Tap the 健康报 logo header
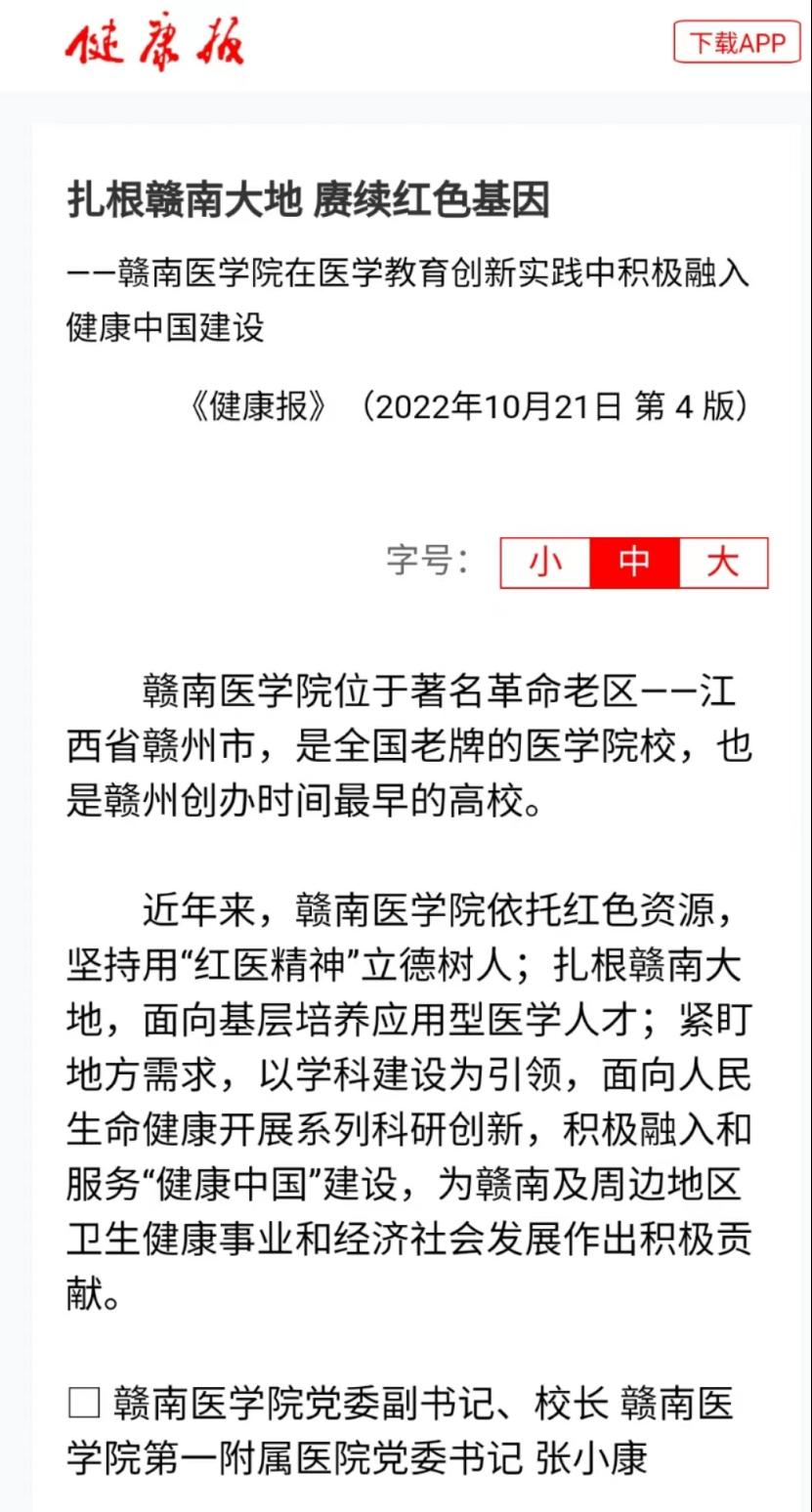 (154, 44)
